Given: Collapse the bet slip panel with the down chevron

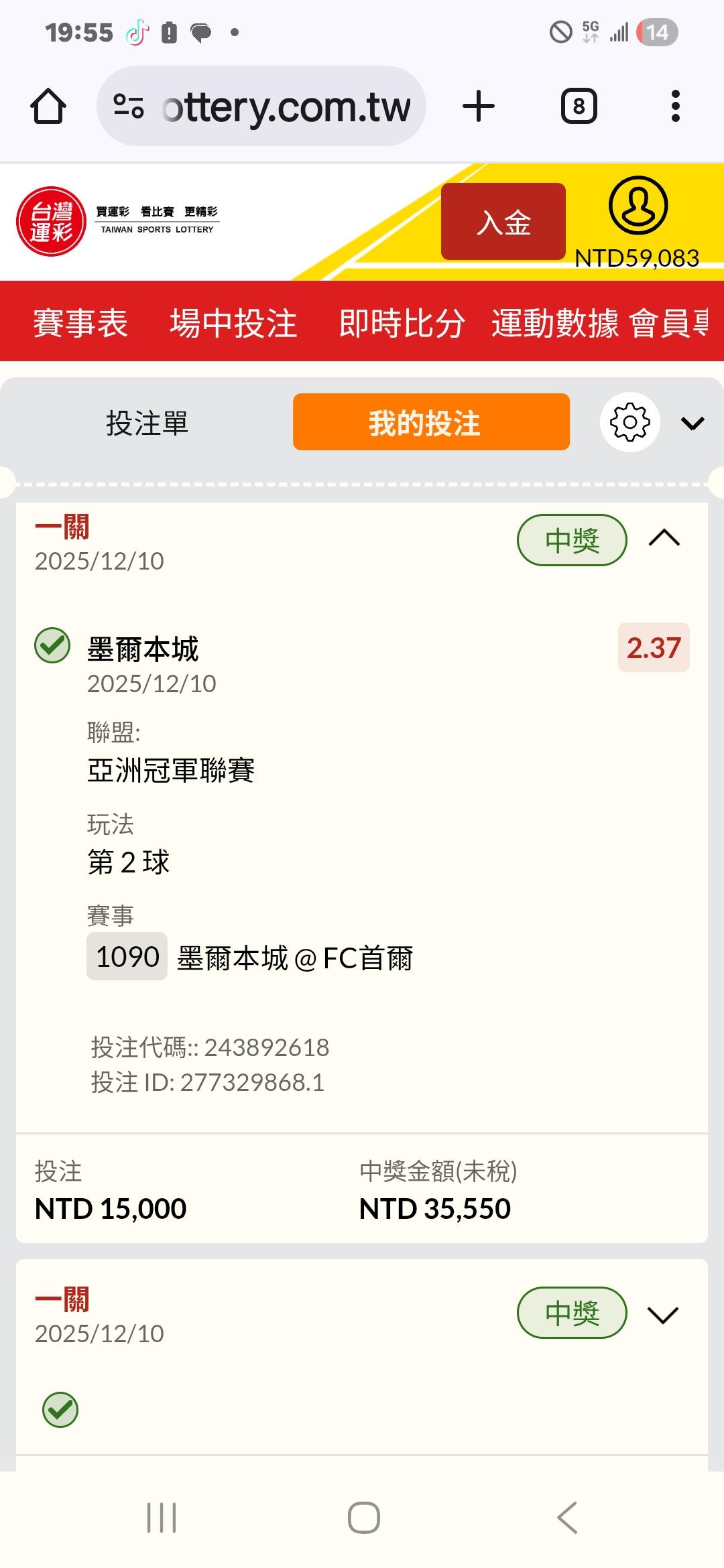Looking at the screenshot, I should [692, 423].
